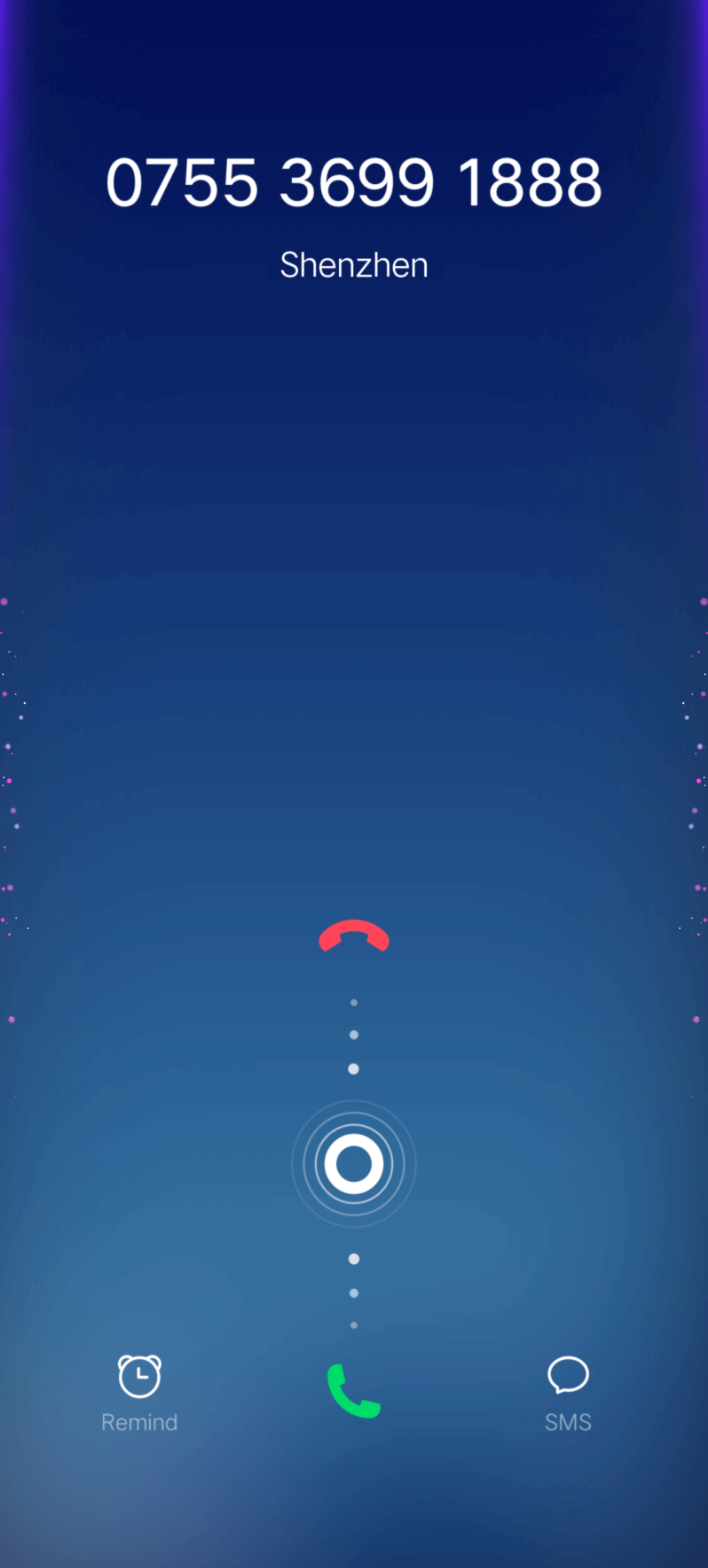Tap the green answer call icon
The height and width of the screenshot is (1568, 708).
click(353, 1391)
